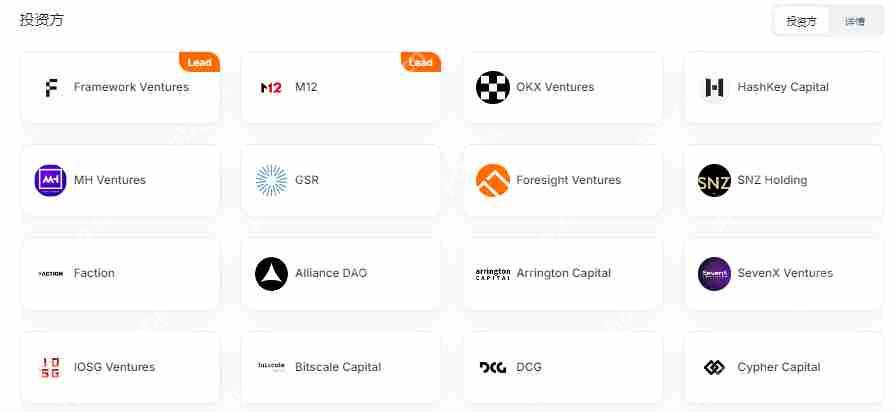View Bitscale Capital card
This screenshot has height=412, width=896.
point(341,368)
